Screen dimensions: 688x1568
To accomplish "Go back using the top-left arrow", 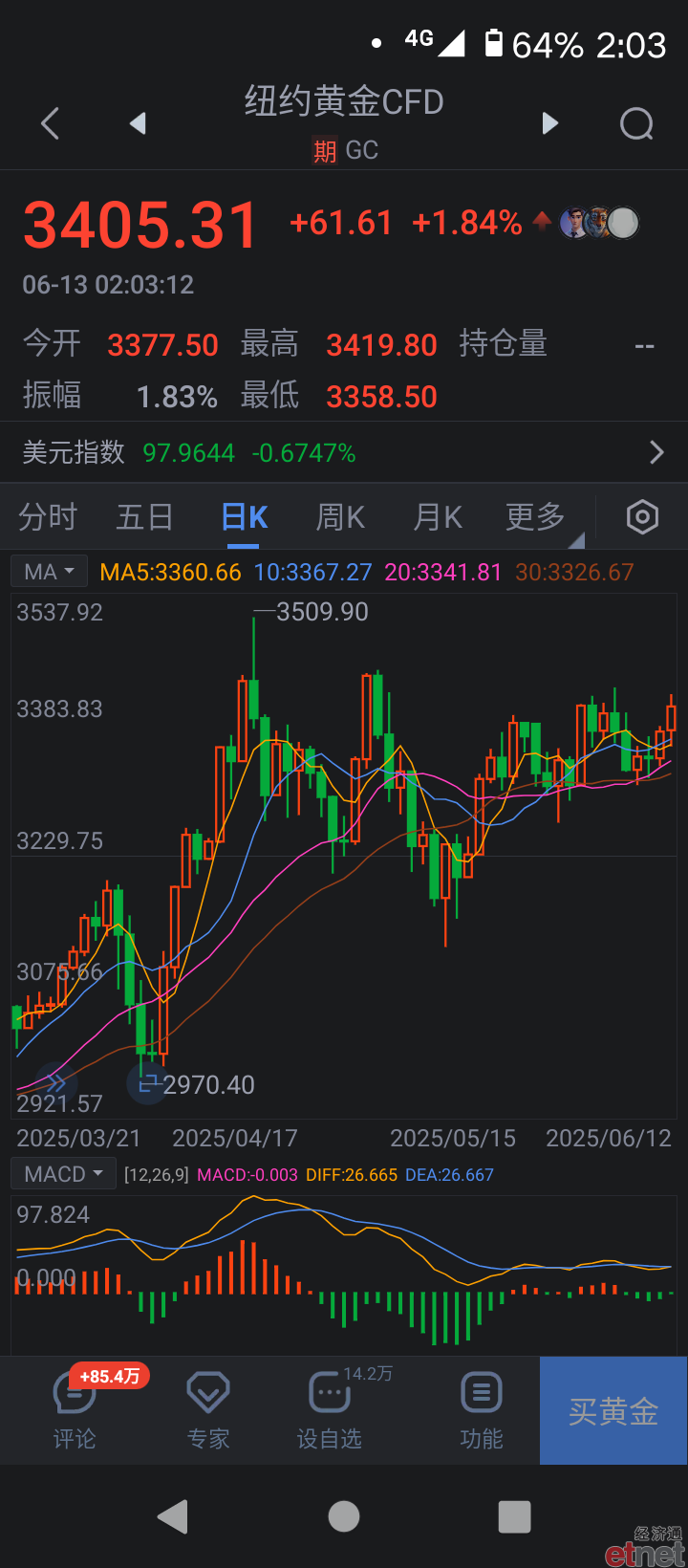I will [x=51, y=123].
